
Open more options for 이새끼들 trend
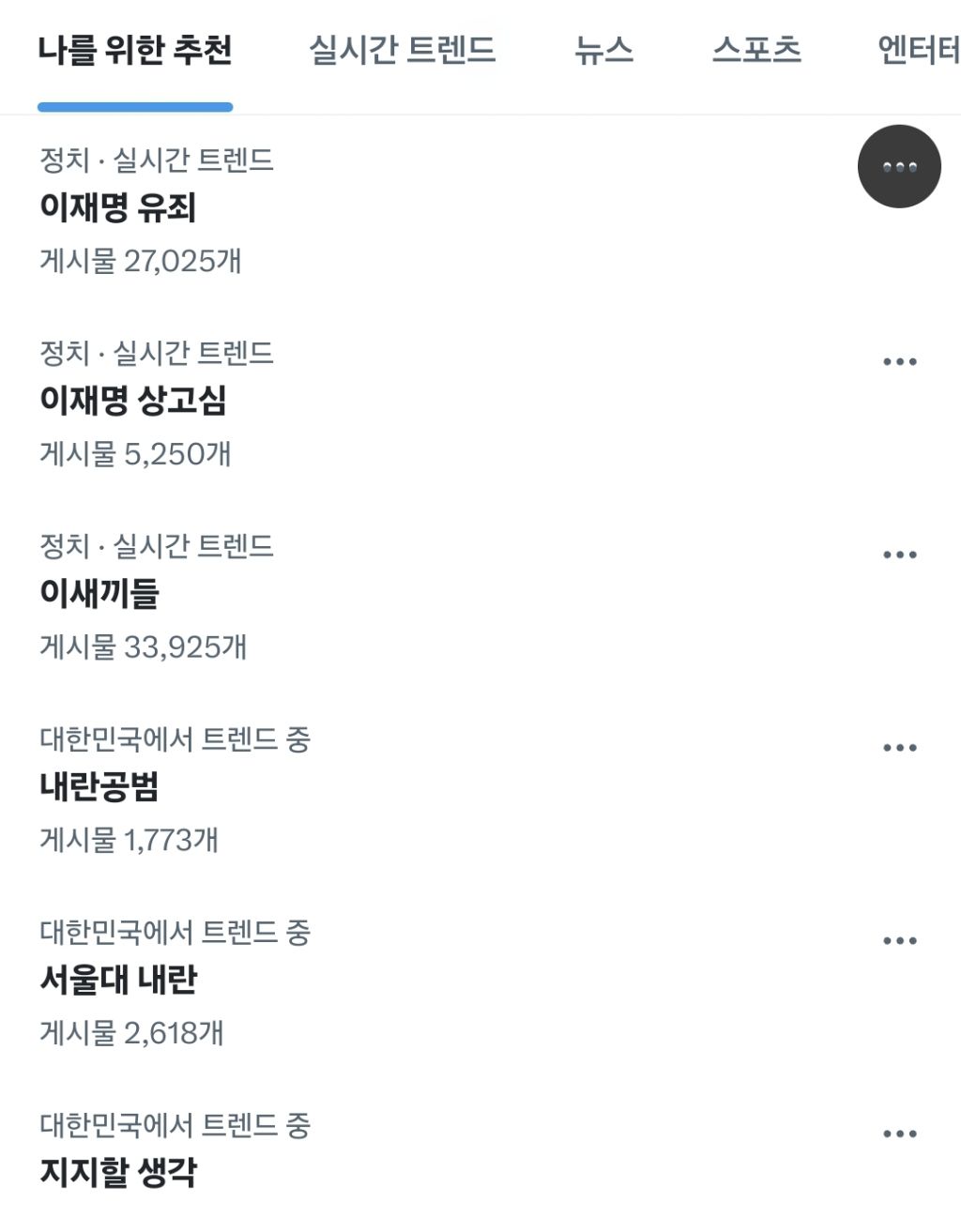(x=898, y=554)
